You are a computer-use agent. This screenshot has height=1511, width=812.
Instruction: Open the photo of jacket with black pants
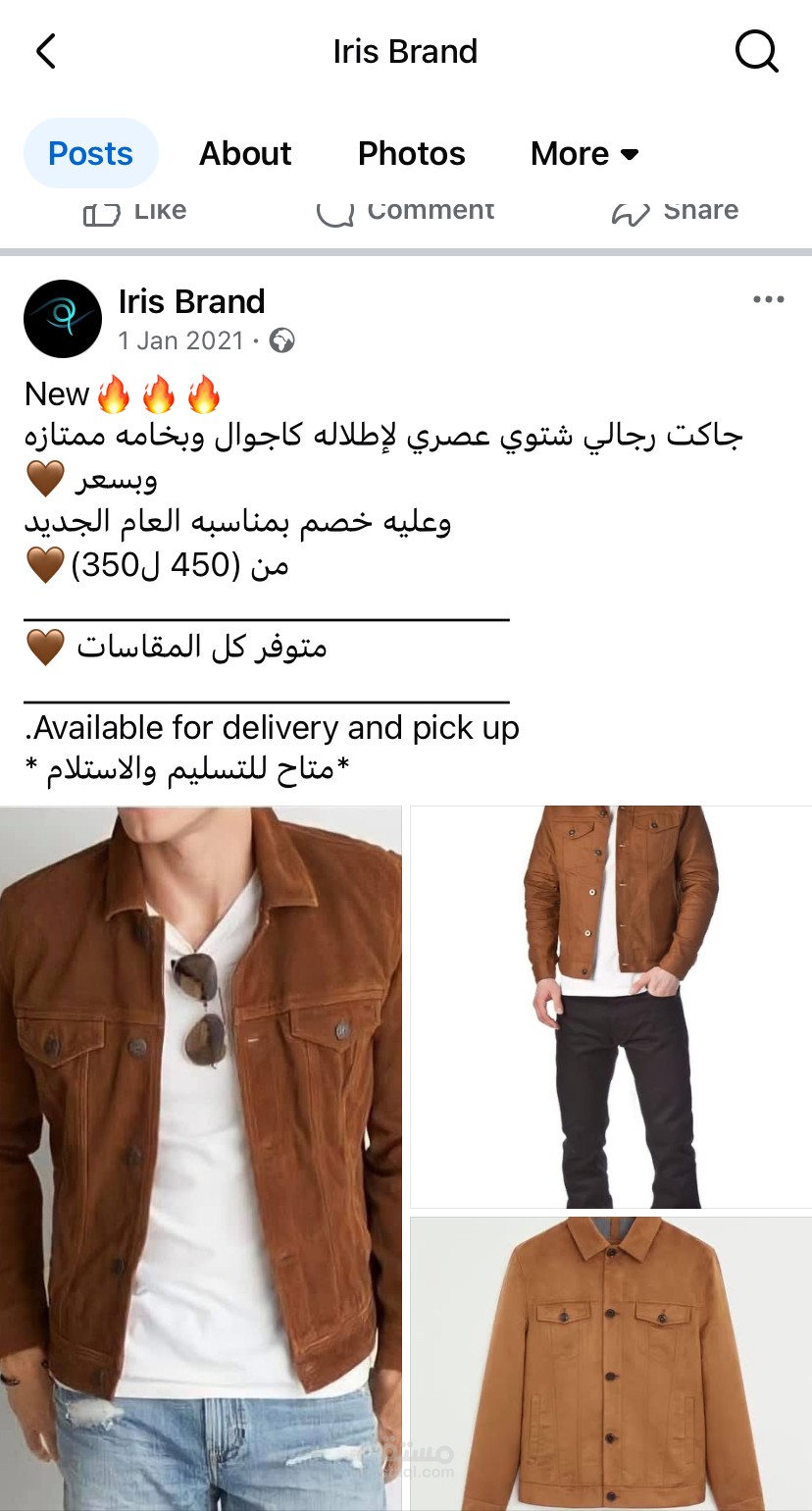(x=611, y=1007)
